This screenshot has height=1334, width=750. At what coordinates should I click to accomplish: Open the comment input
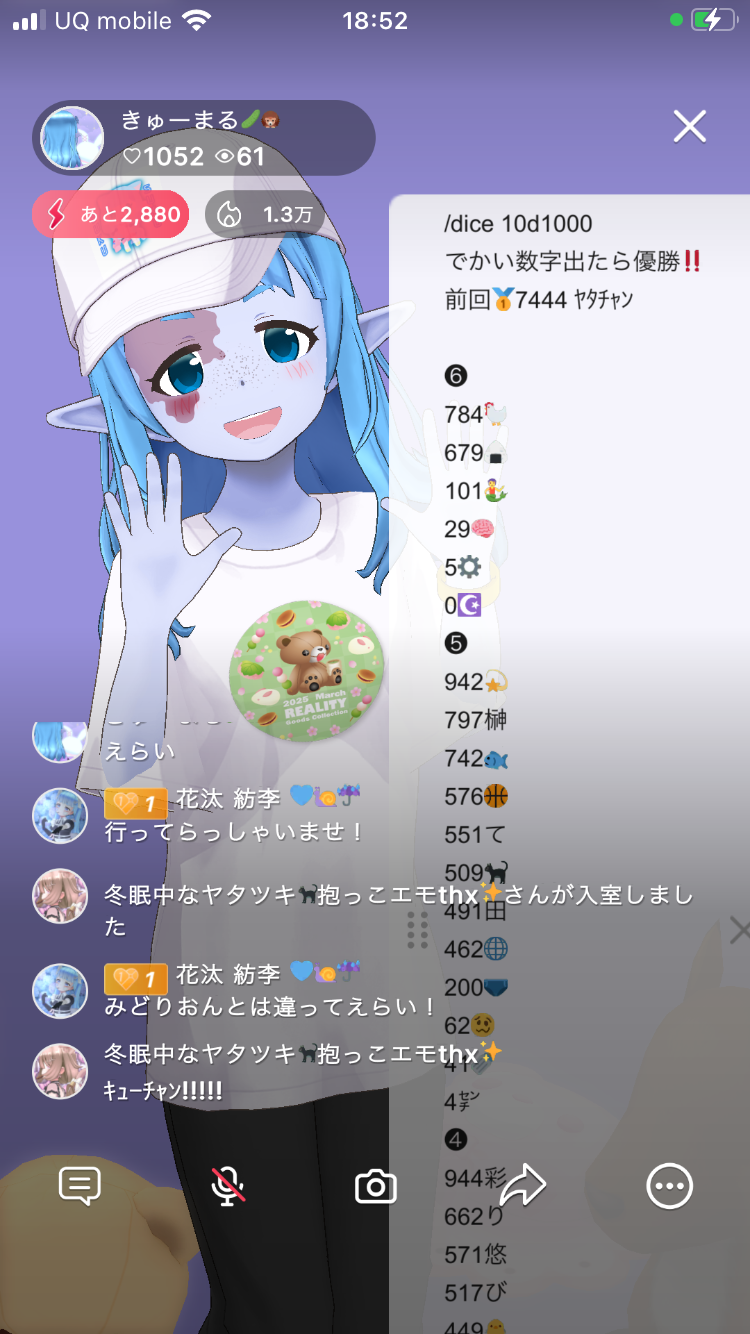(80, 1187)
